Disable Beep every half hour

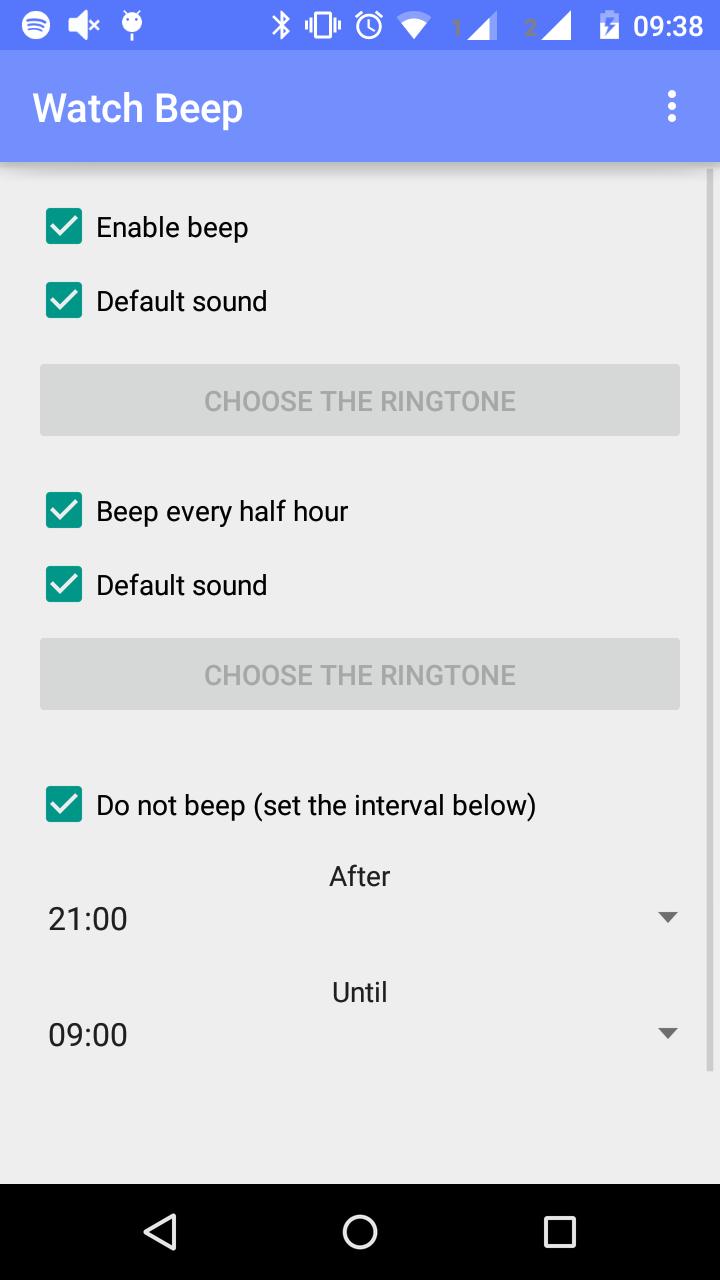pyautogui.click(x=64, y=511)
